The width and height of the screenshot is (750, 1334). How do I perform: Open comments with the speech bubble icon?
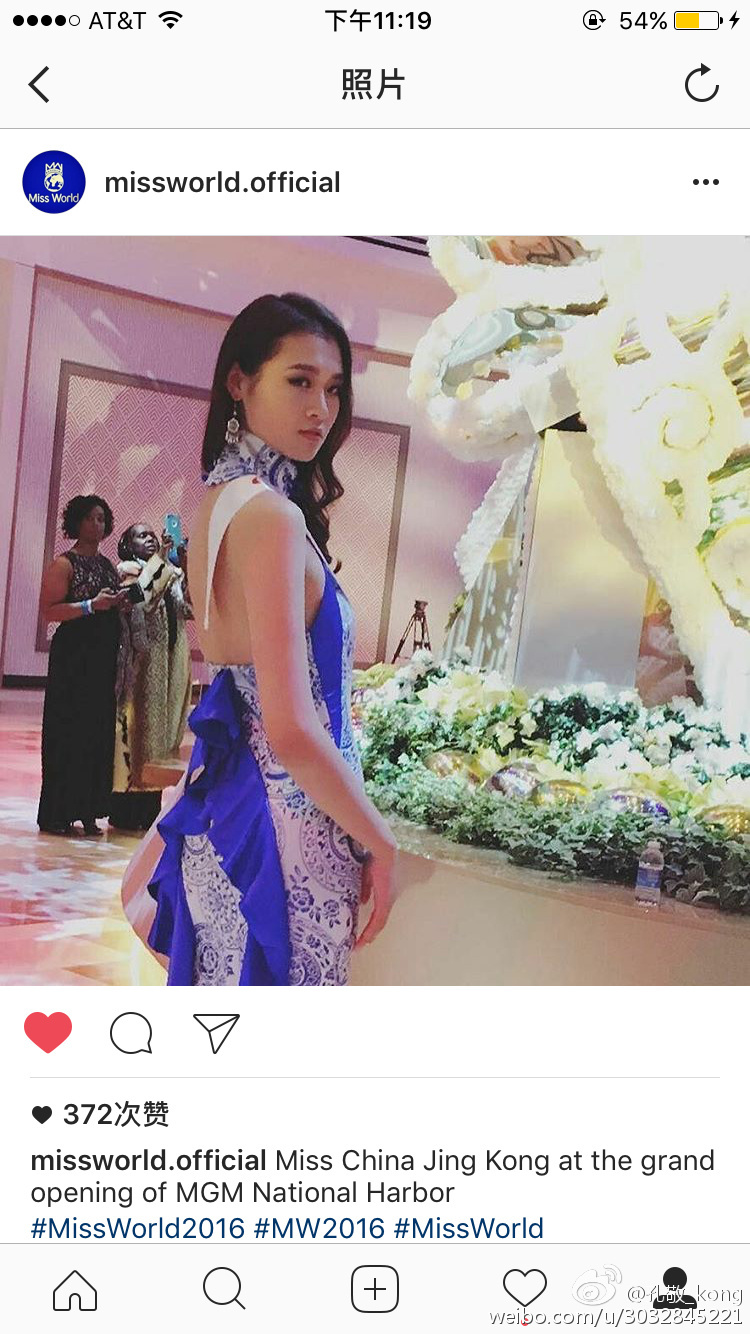click(x=131, y=1033)
